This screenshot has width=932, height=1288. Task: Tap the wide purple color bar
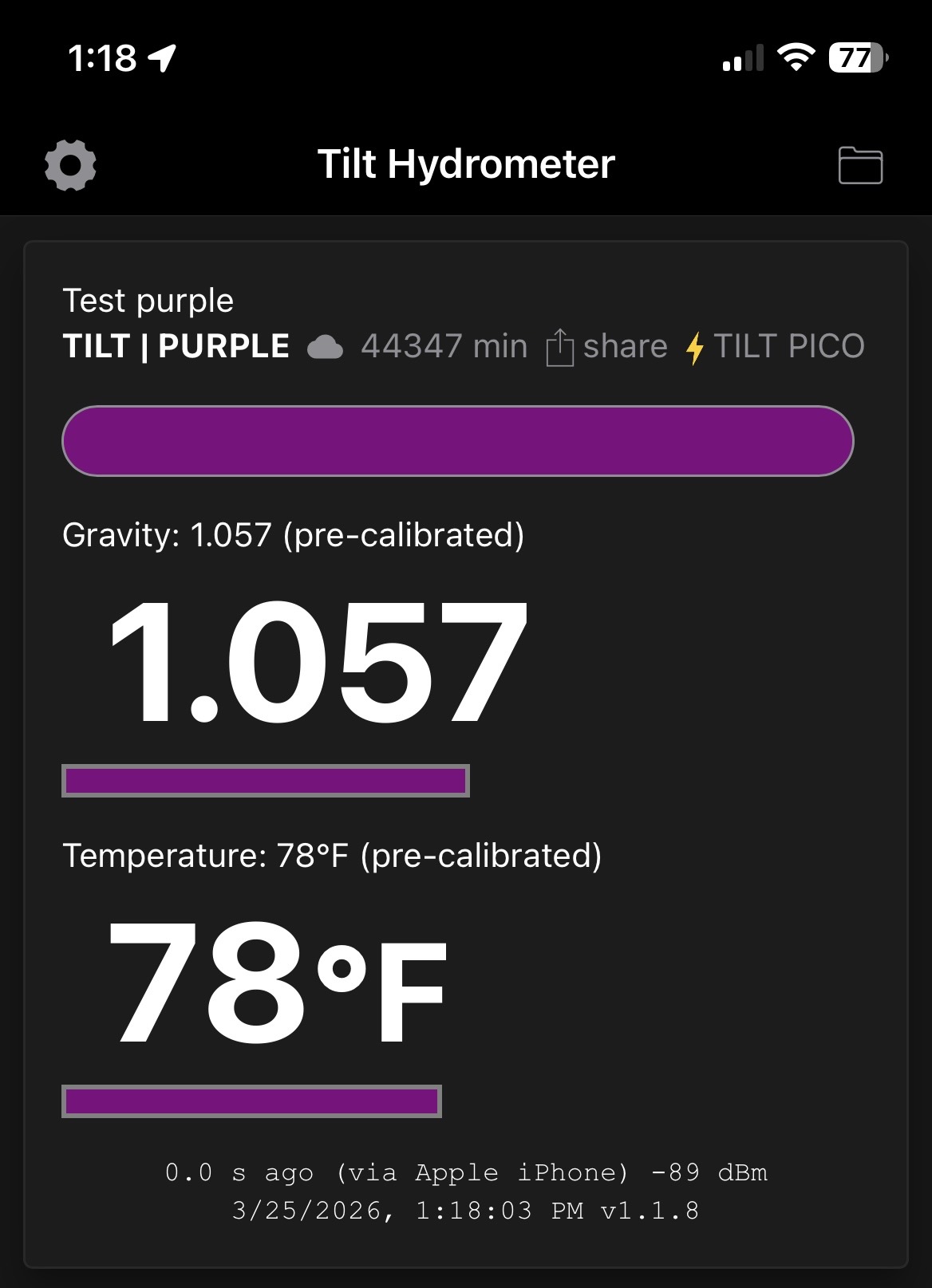(x=457, y=441)
